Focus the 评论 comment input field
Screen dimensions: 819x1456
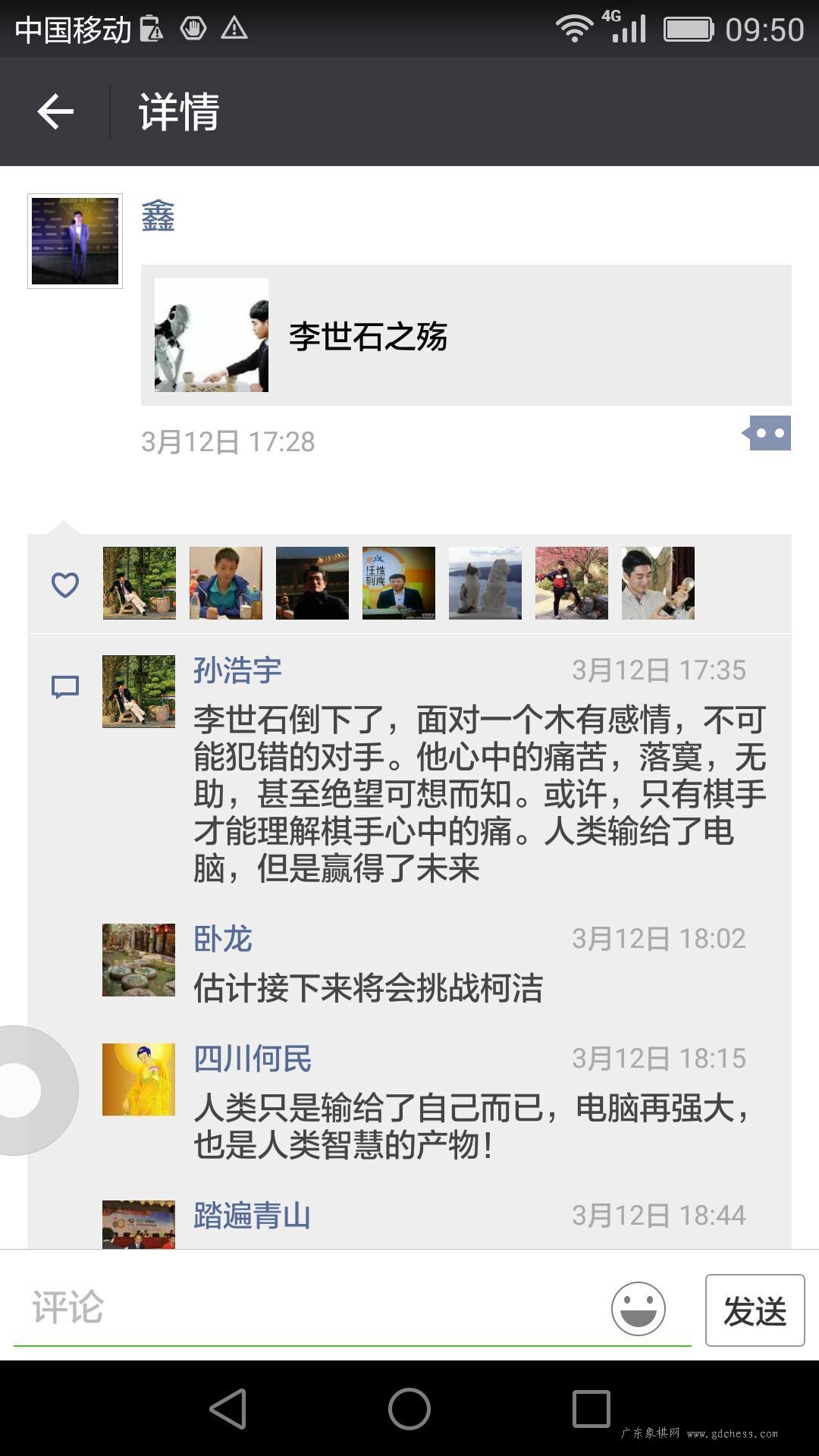(x=311, y=1308)
